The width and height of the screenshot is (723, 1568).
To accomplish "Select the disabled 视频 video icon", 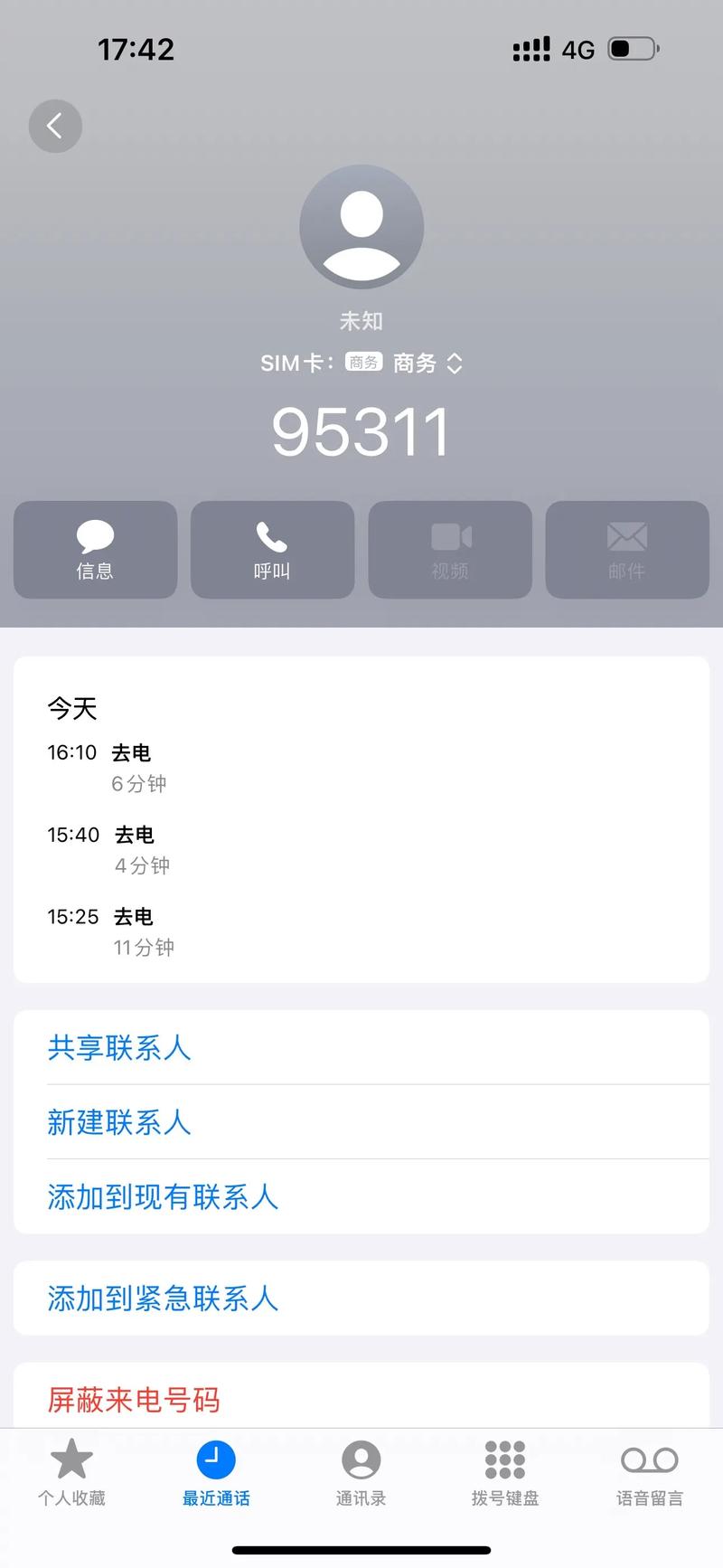I will click(x=449, y=550).
